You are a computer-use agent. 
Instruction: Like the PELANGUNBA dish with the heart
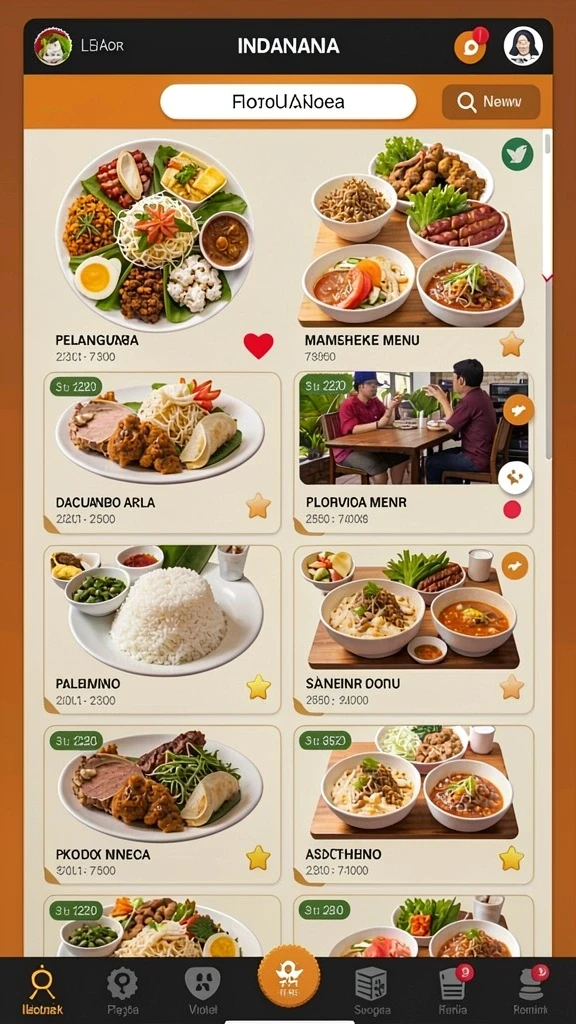pyautogui.click(x=258, y=345)
